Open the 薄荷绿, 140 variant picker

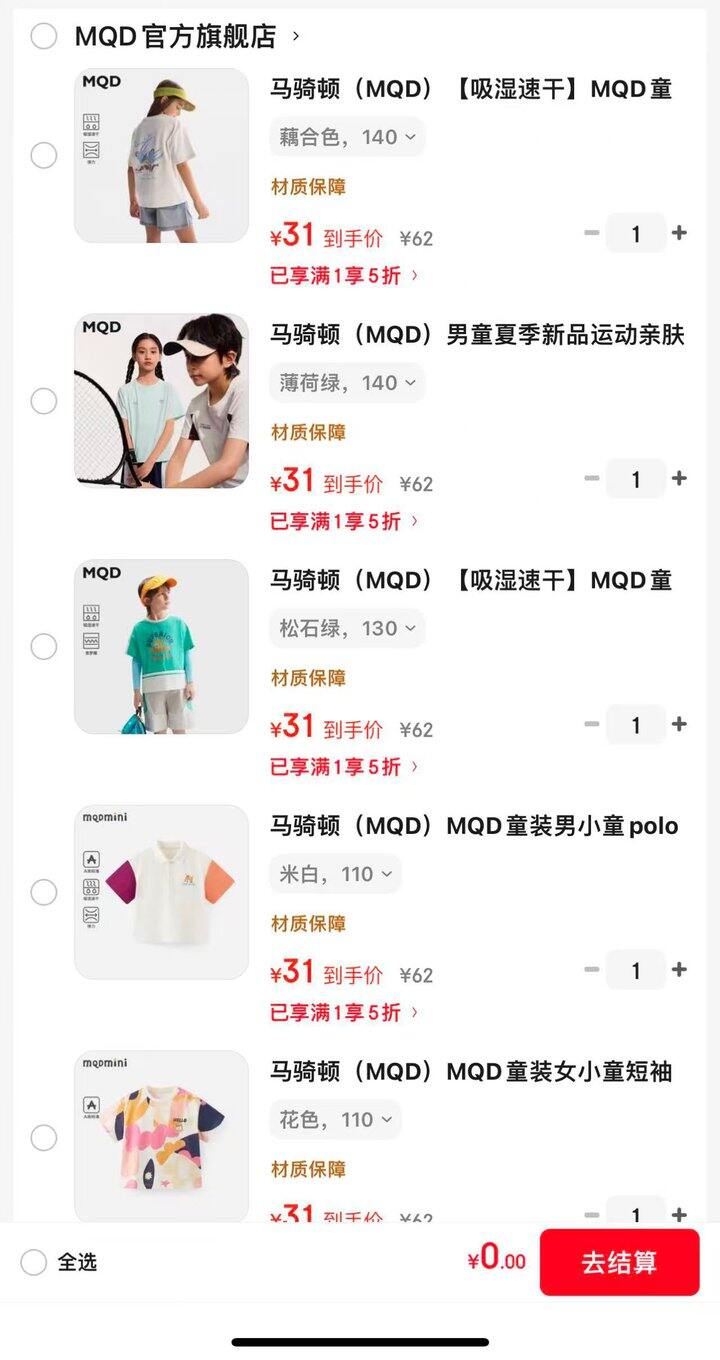pos(346,383)
